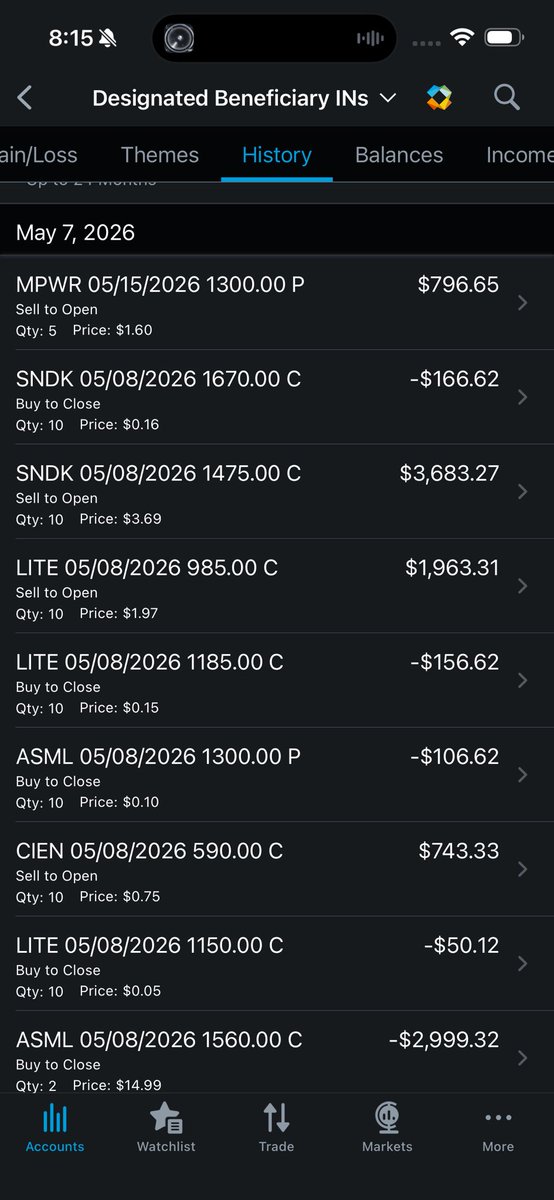Screen dimensions: 554x1200
Task: Open the MPWR 1300.00 P transaction
Action: 277,303
